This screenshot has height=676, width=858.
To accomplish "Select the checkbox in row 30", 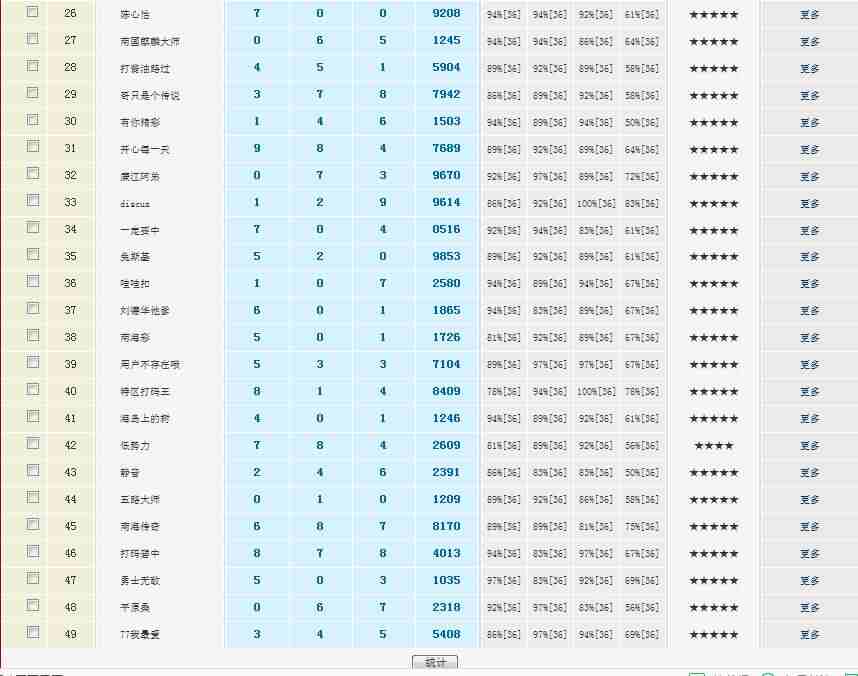I will coord(33,120).
